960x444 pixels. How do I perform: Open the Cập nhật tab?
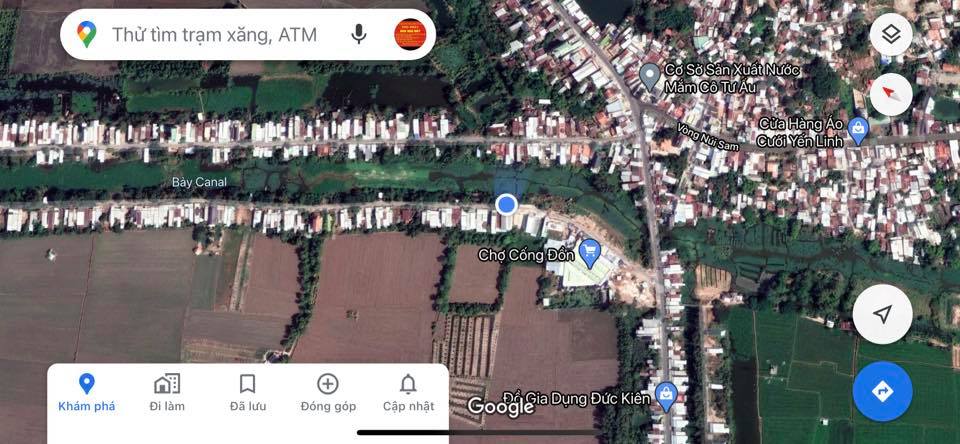coord(408,392)
